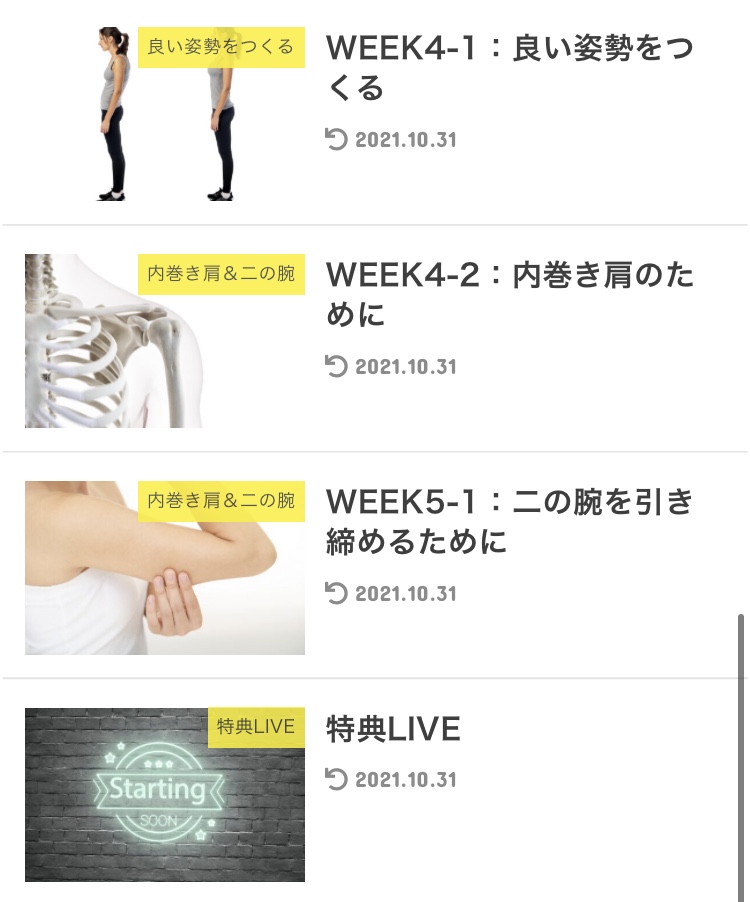The width and height of the screenshot is (750, 902).
Task: Open WEEK4-1 良い姿勢をつくる article
Action: point(509,67)
